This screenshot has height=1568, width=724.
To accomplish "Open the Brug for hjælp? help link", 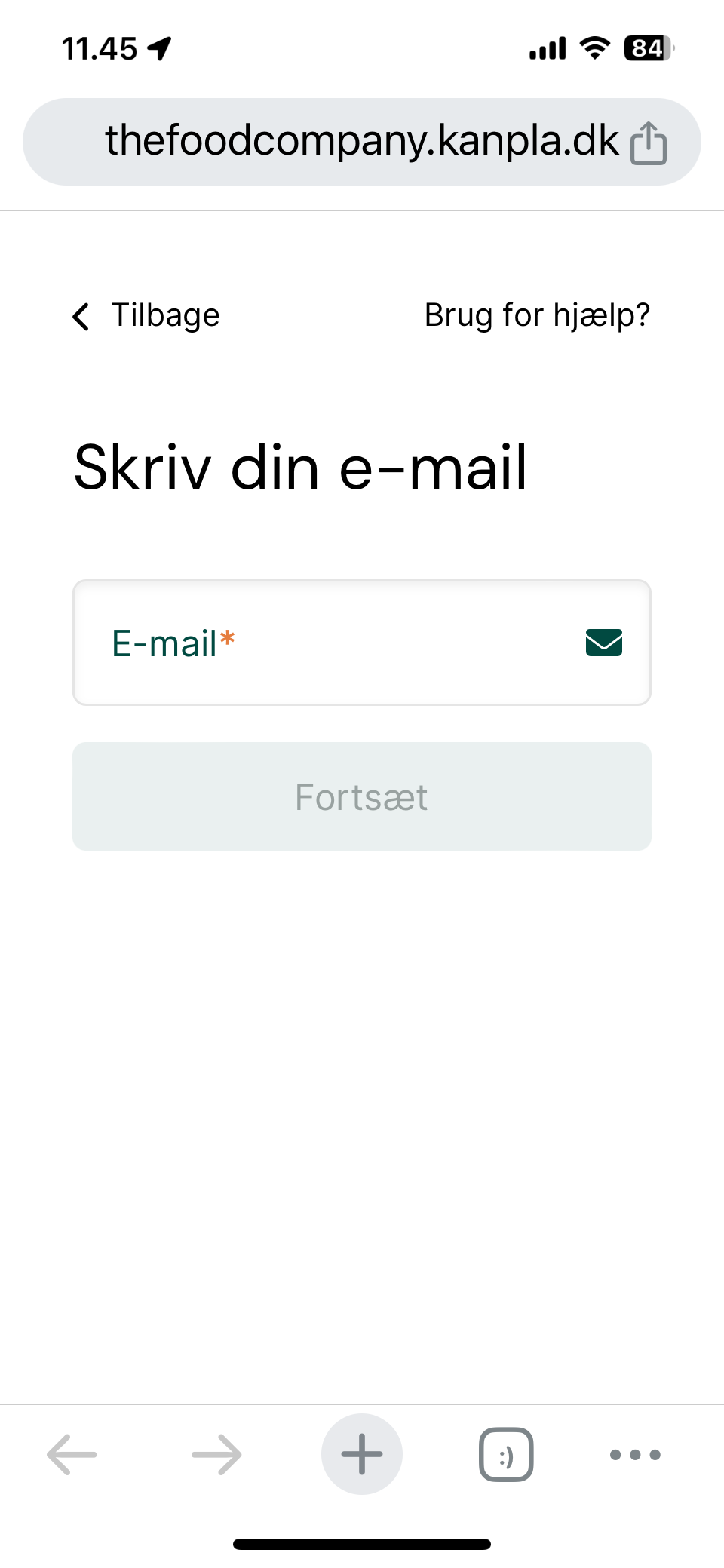I will (537, 315).
